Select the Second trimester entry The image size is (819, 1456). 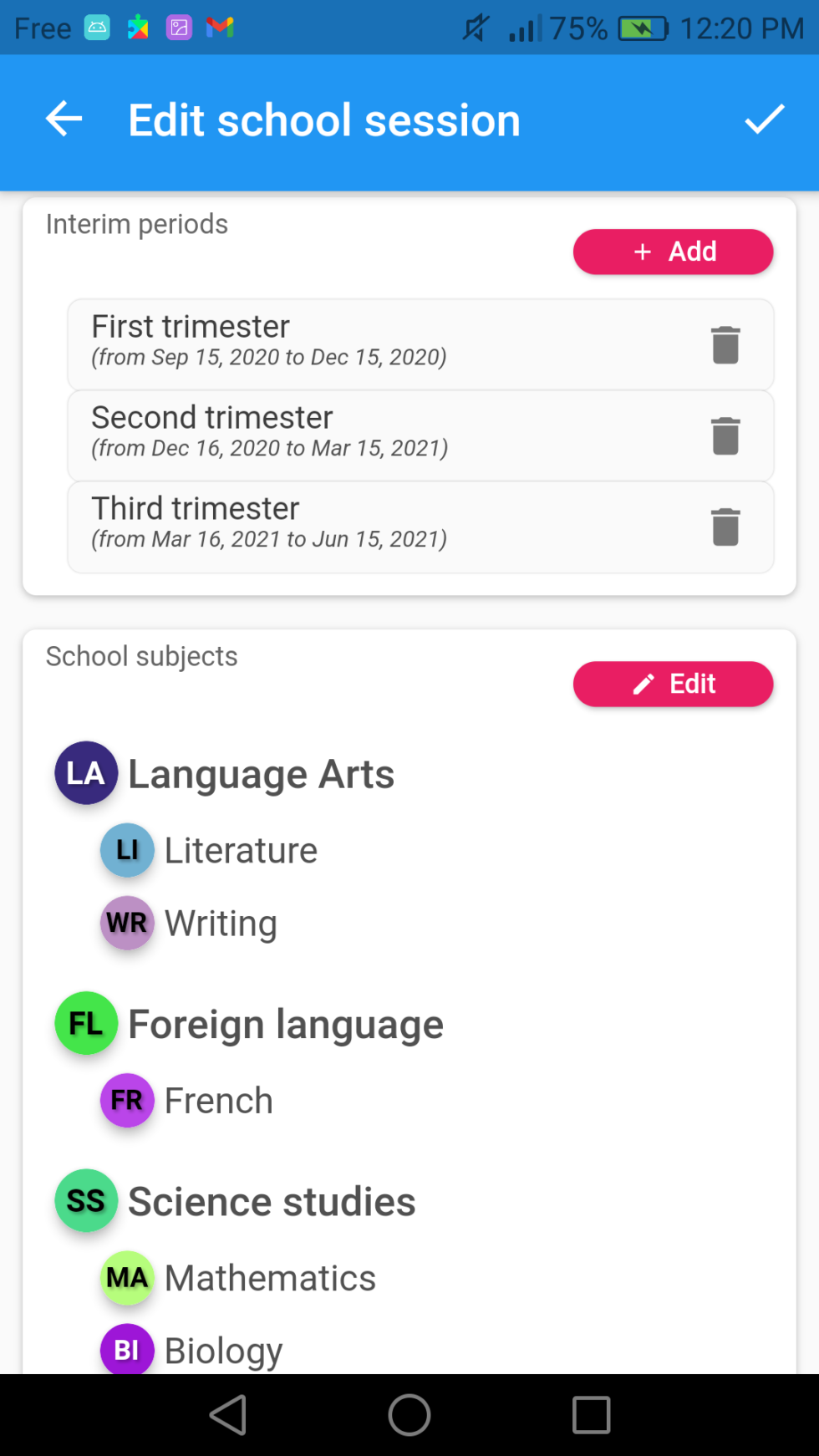point(334,435)
